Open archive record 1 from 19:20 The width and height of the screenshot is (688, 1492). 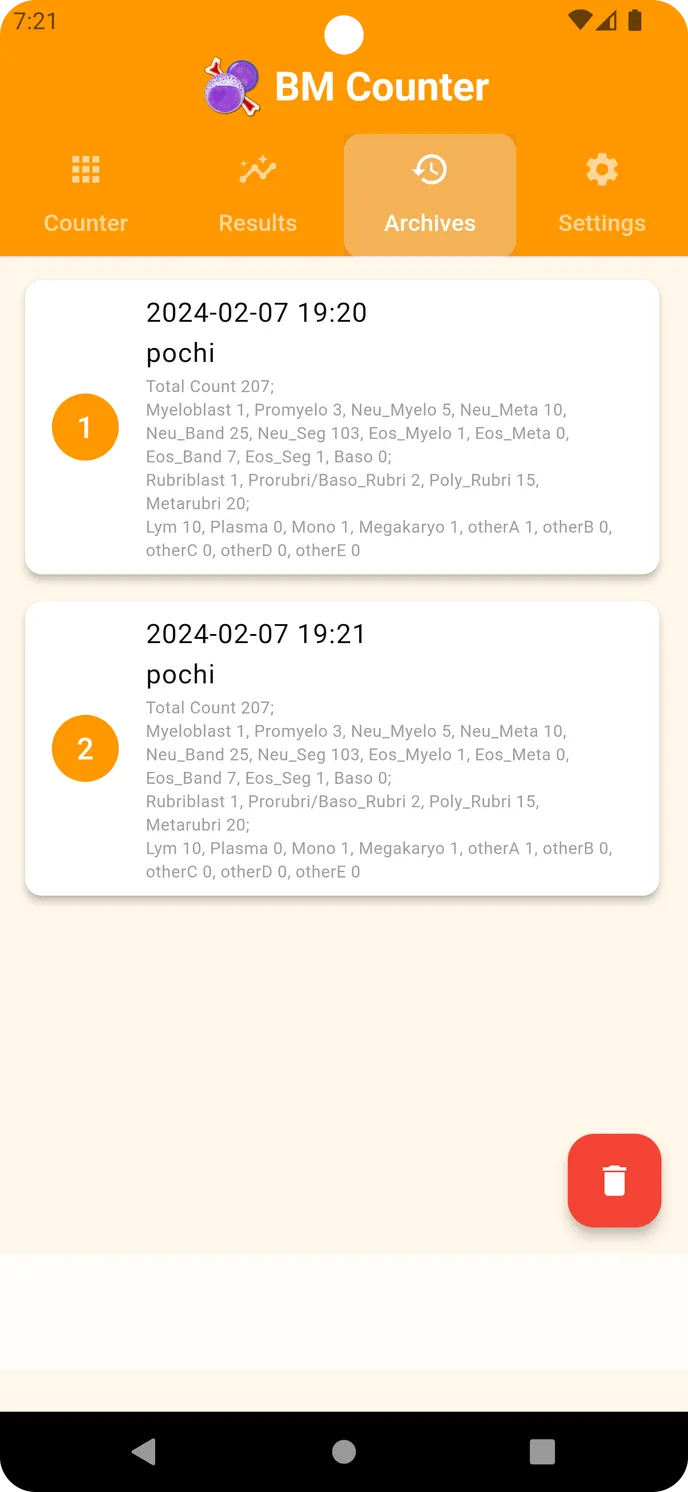342,427
